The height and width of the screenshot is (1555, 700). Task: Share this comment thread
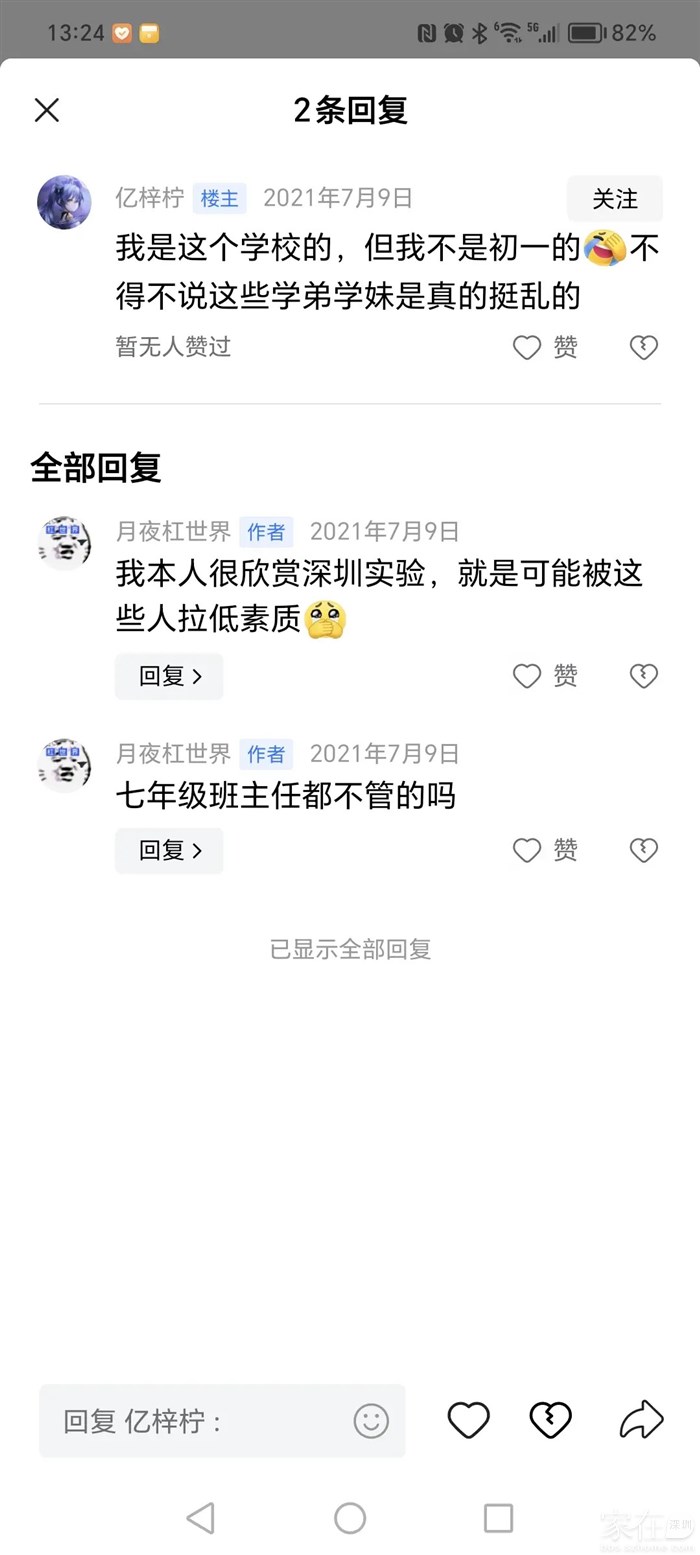pos(641,1420)
